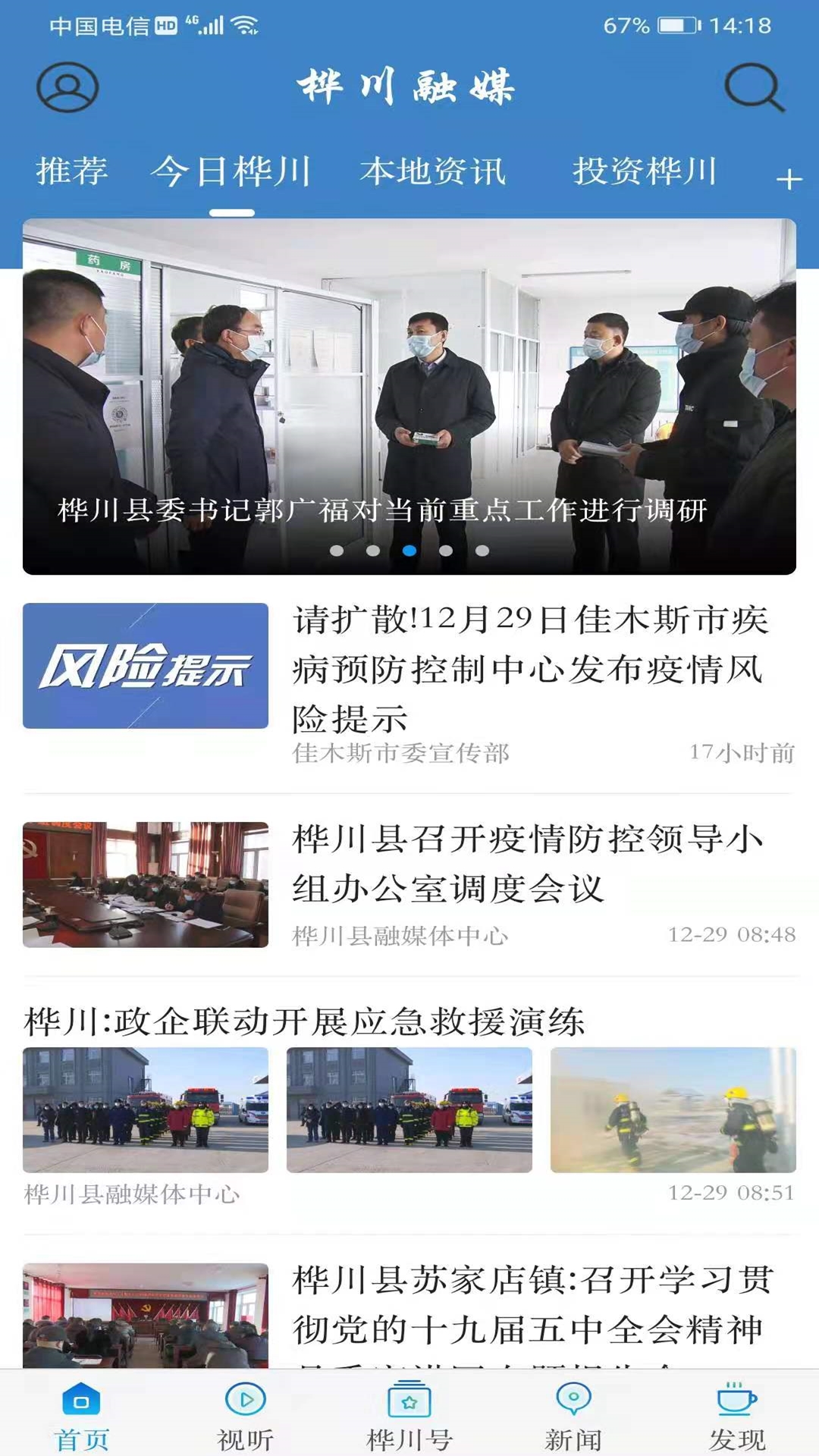Go to the 首页 tab
This screenshot has width=819, height=1456.
[x=82, y=1417]
